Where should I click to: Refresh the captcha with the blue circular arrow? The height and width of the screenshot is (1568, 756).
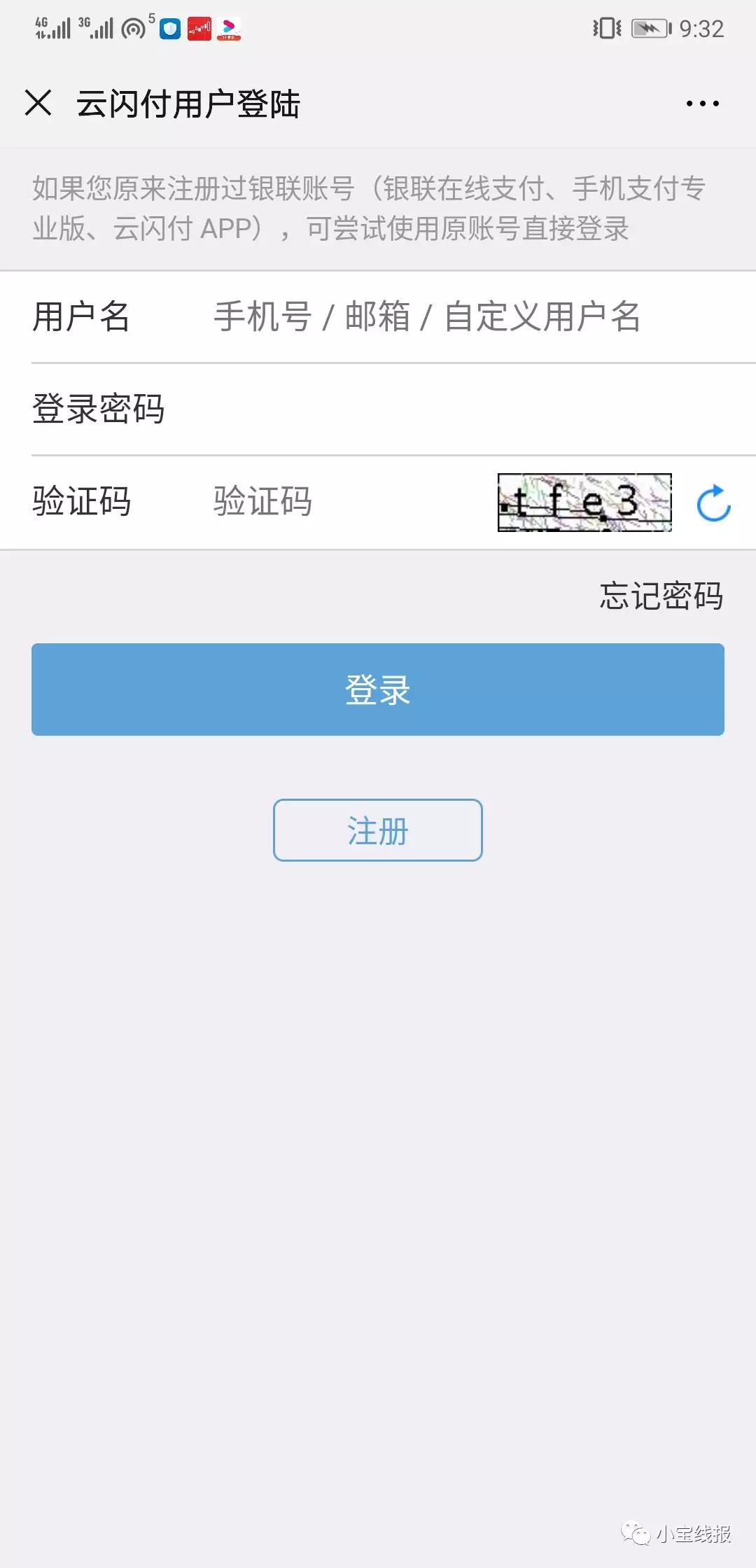click(x=713, y=501)
